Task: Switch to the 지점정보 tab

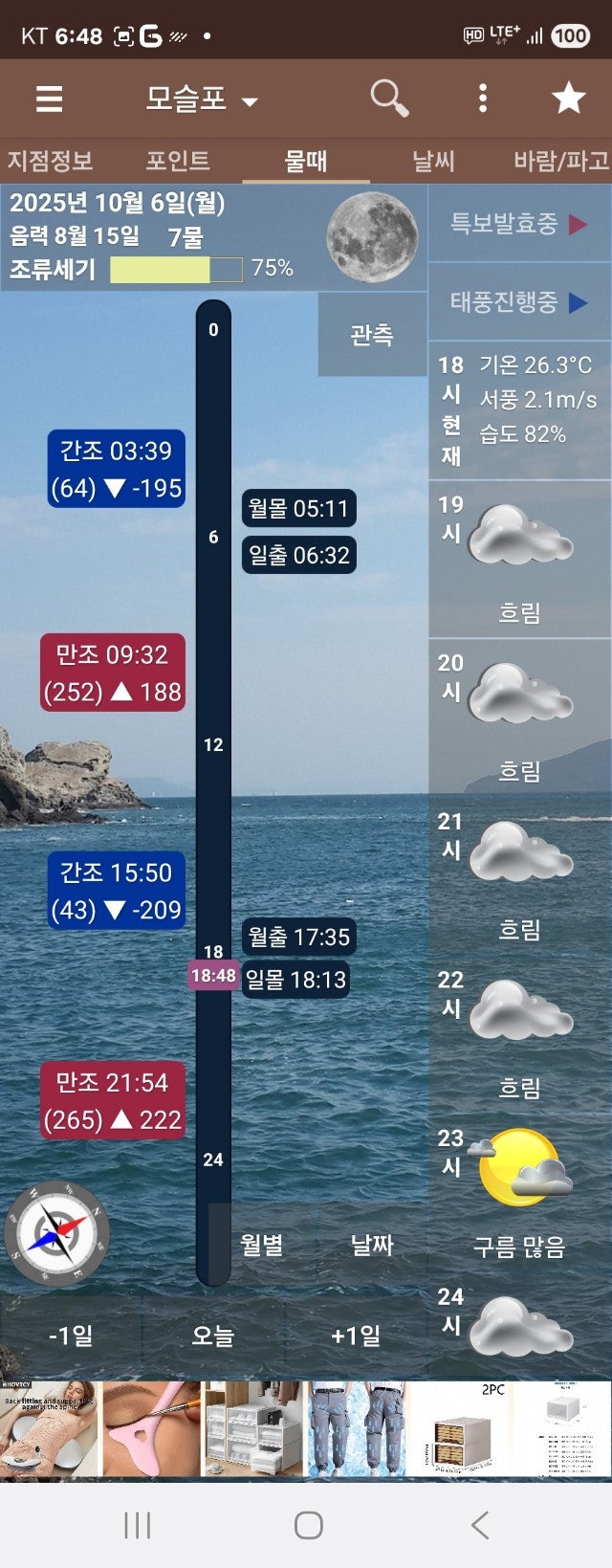Action: pyautogui.click(x=50, y=161)
